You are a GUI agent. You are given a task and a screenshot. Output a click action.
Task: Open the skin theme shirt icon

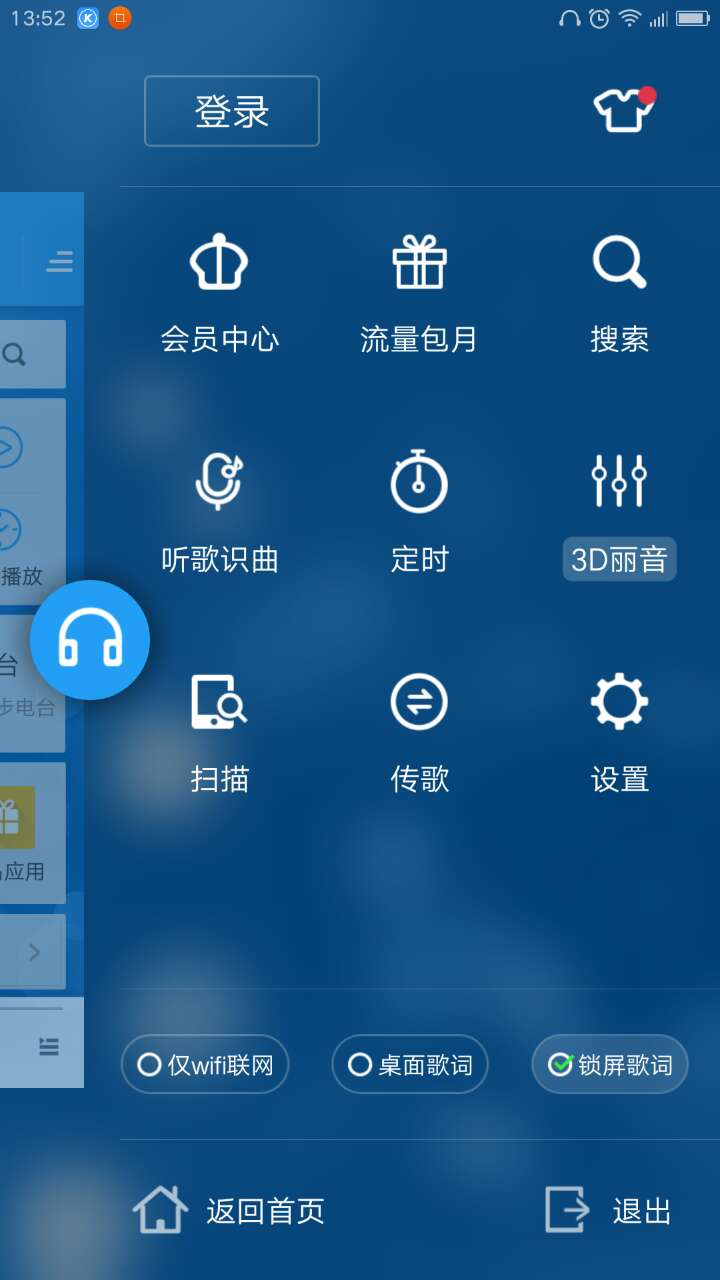624,109
